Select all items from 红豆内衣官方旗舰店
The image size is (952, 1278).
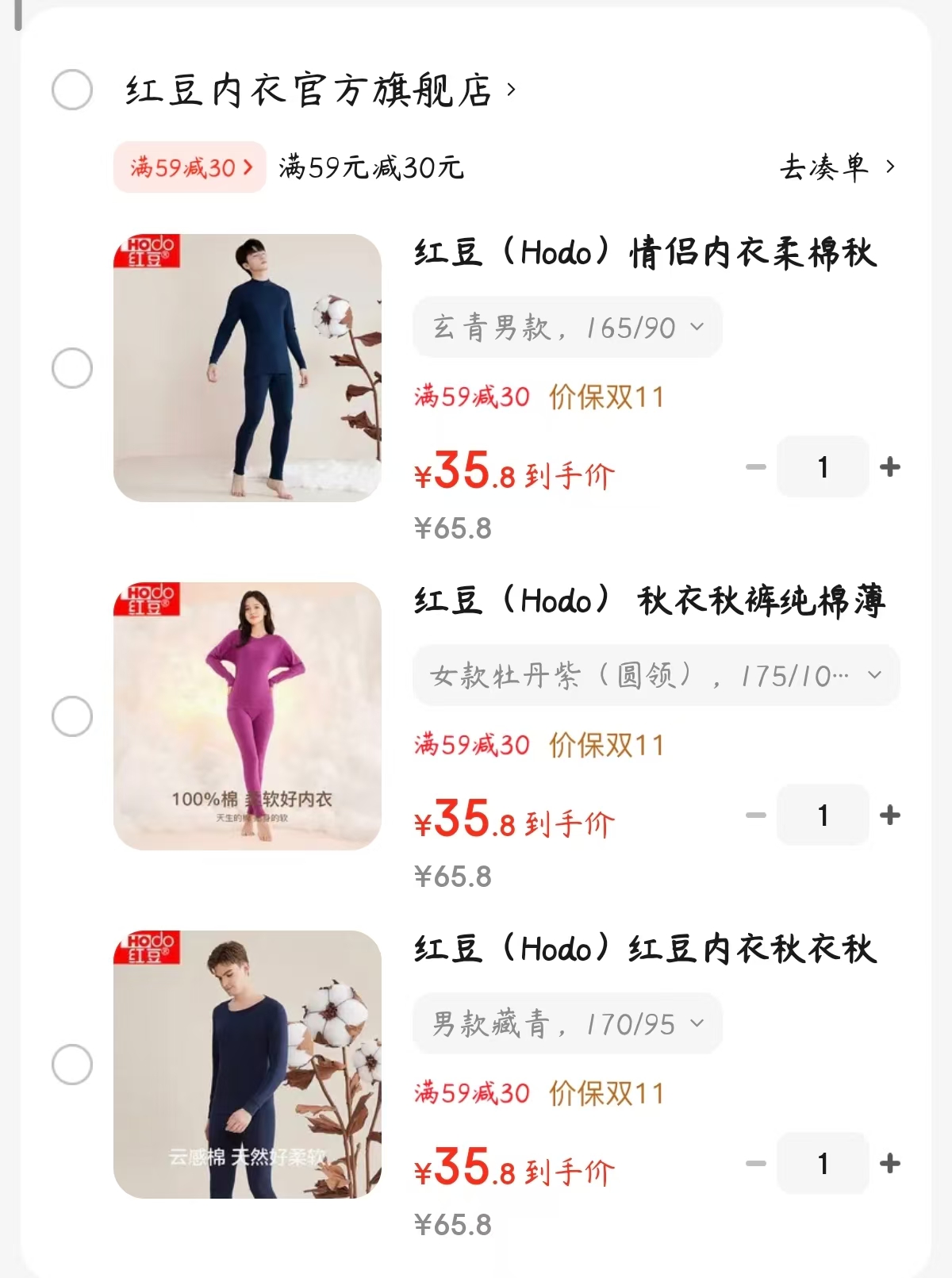(x=72, y=90)
